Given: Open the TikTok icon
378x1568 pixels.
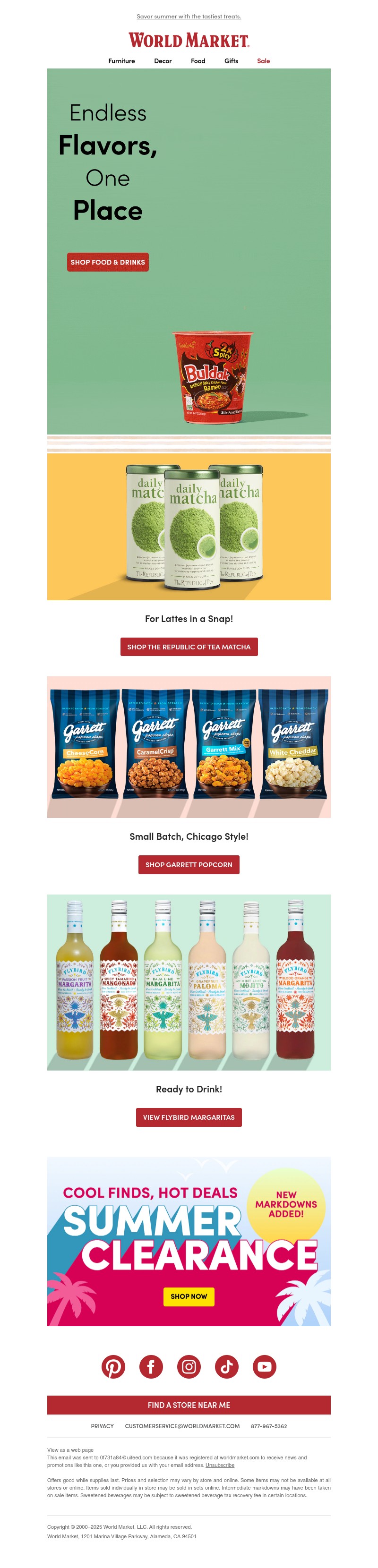Looking at the screenshot, I should click(226, 1366).
